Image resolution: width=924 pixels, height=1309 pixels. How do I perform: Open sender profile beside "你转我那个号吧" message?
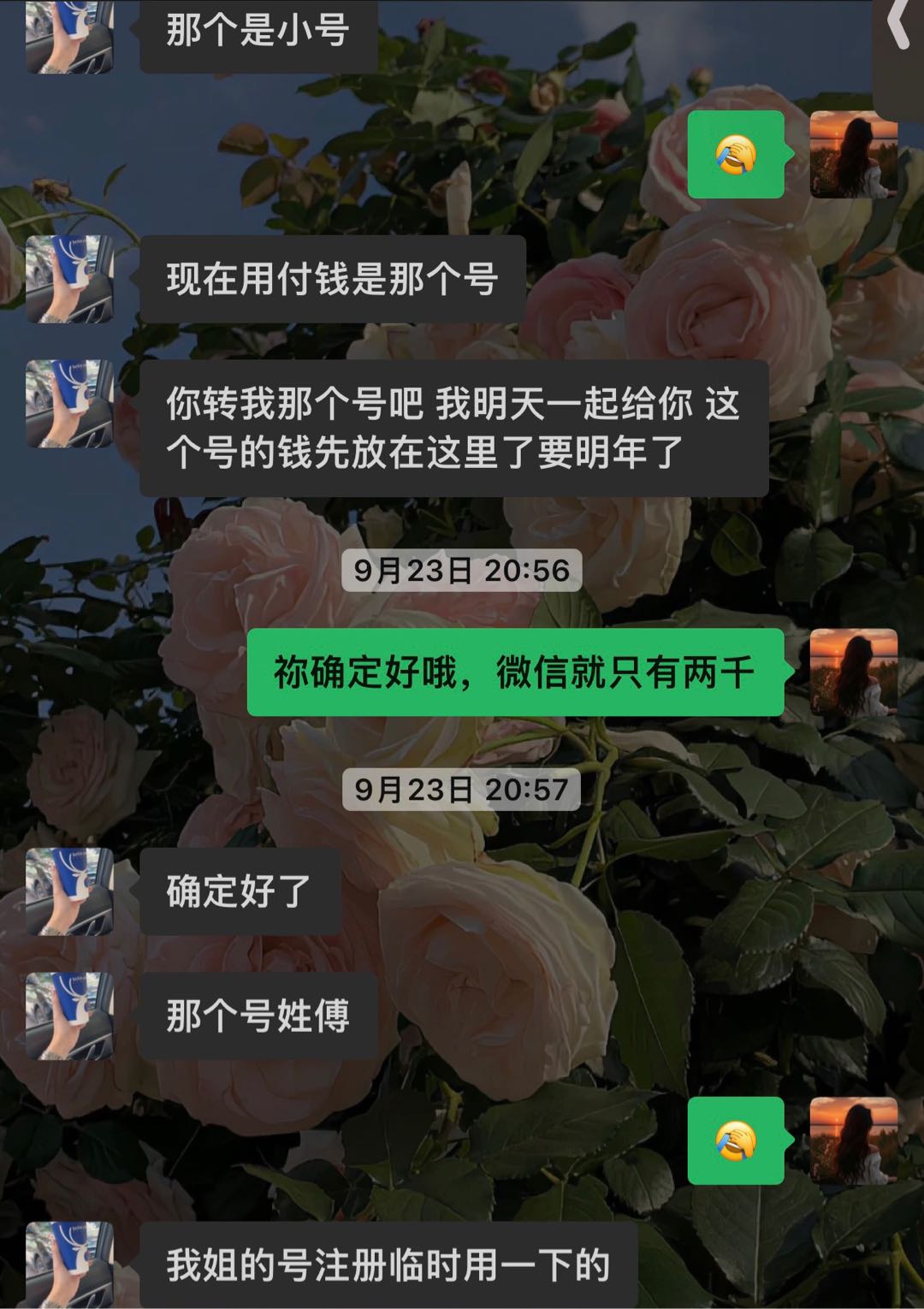[69, 404]
